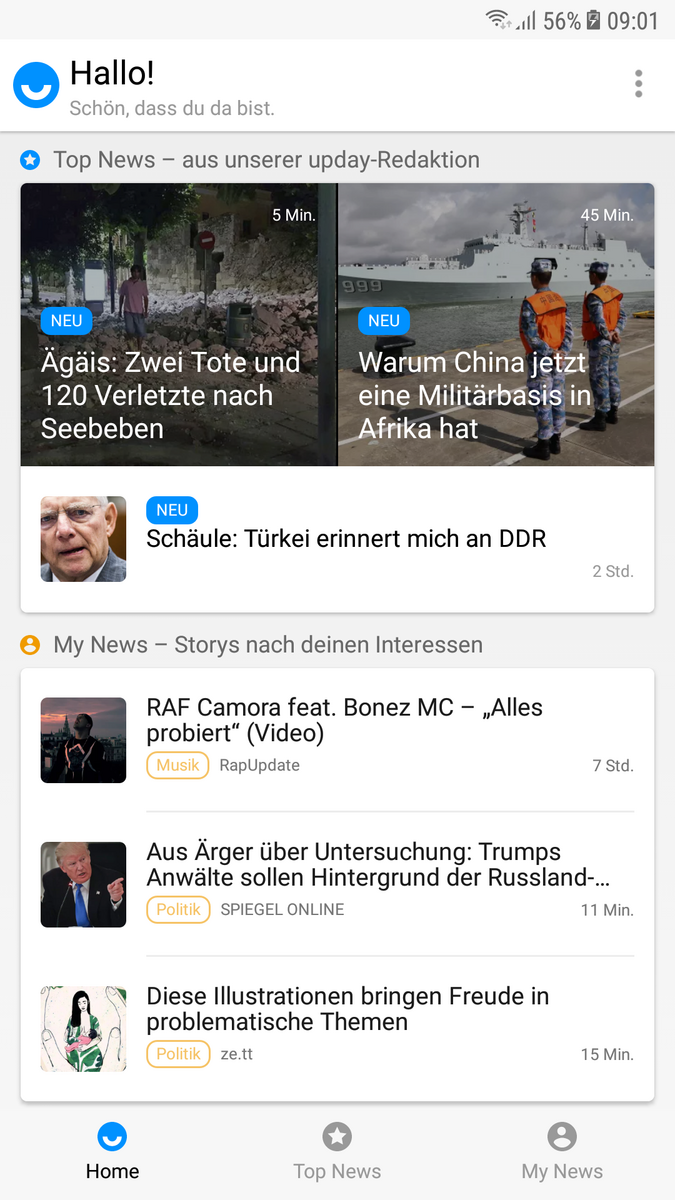The image size is (675, 1200).
Task: Open the RAF Camora feat. Bonez MC article
Action: coord(344,720)
